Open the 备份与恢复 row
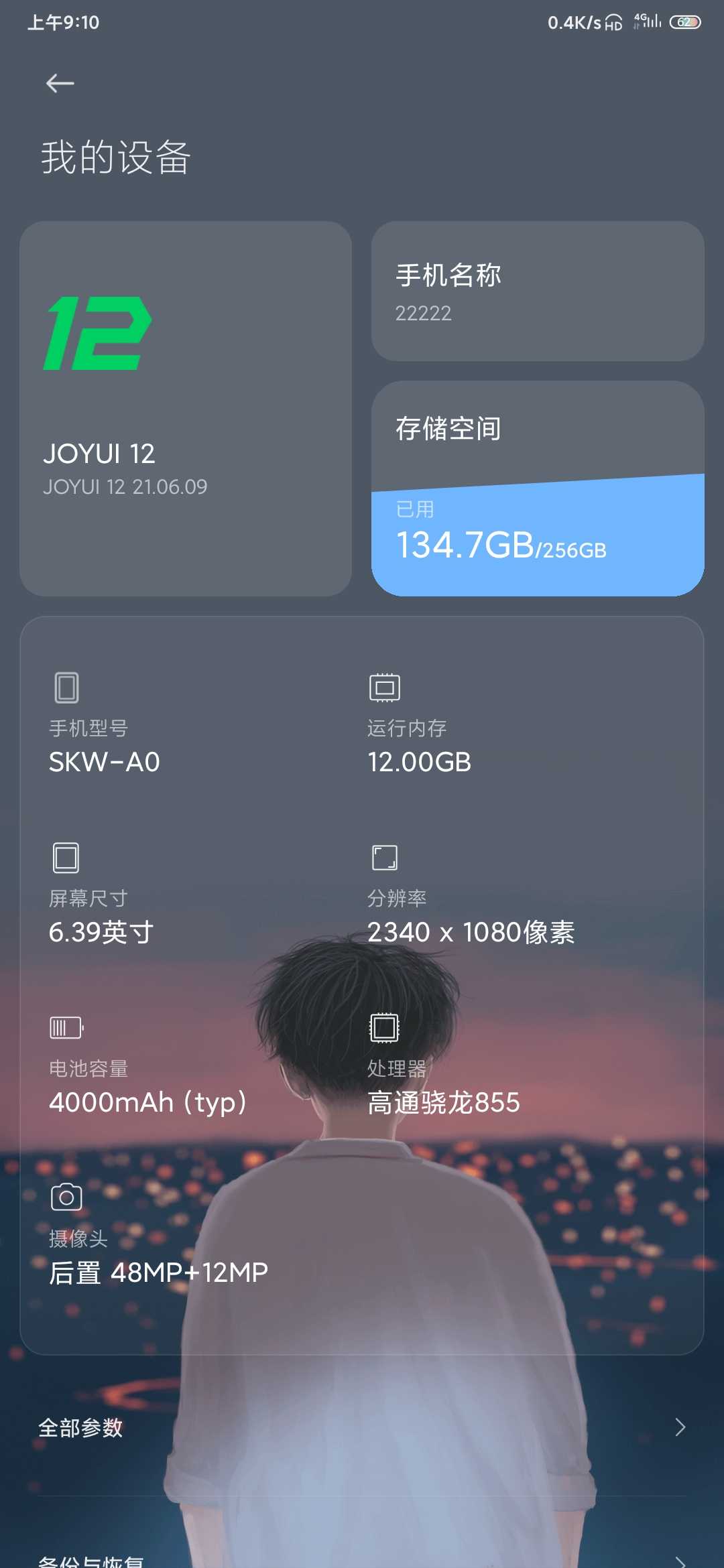The height and width of the screenshot is (1568, 724). [362, 1559]
